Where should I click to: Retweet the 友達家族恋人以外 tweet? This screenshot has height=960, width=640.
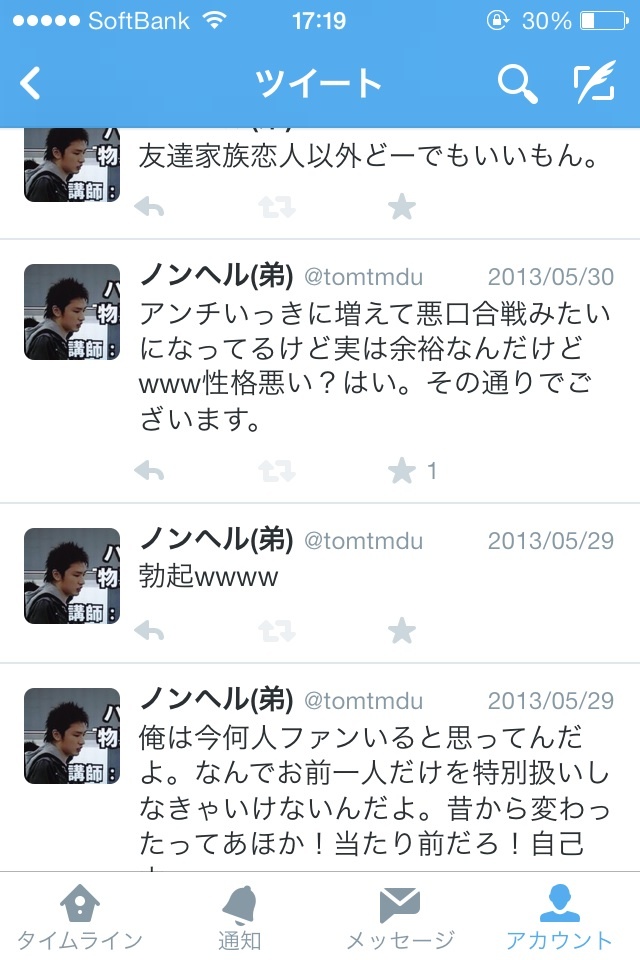tap(275, 207)
